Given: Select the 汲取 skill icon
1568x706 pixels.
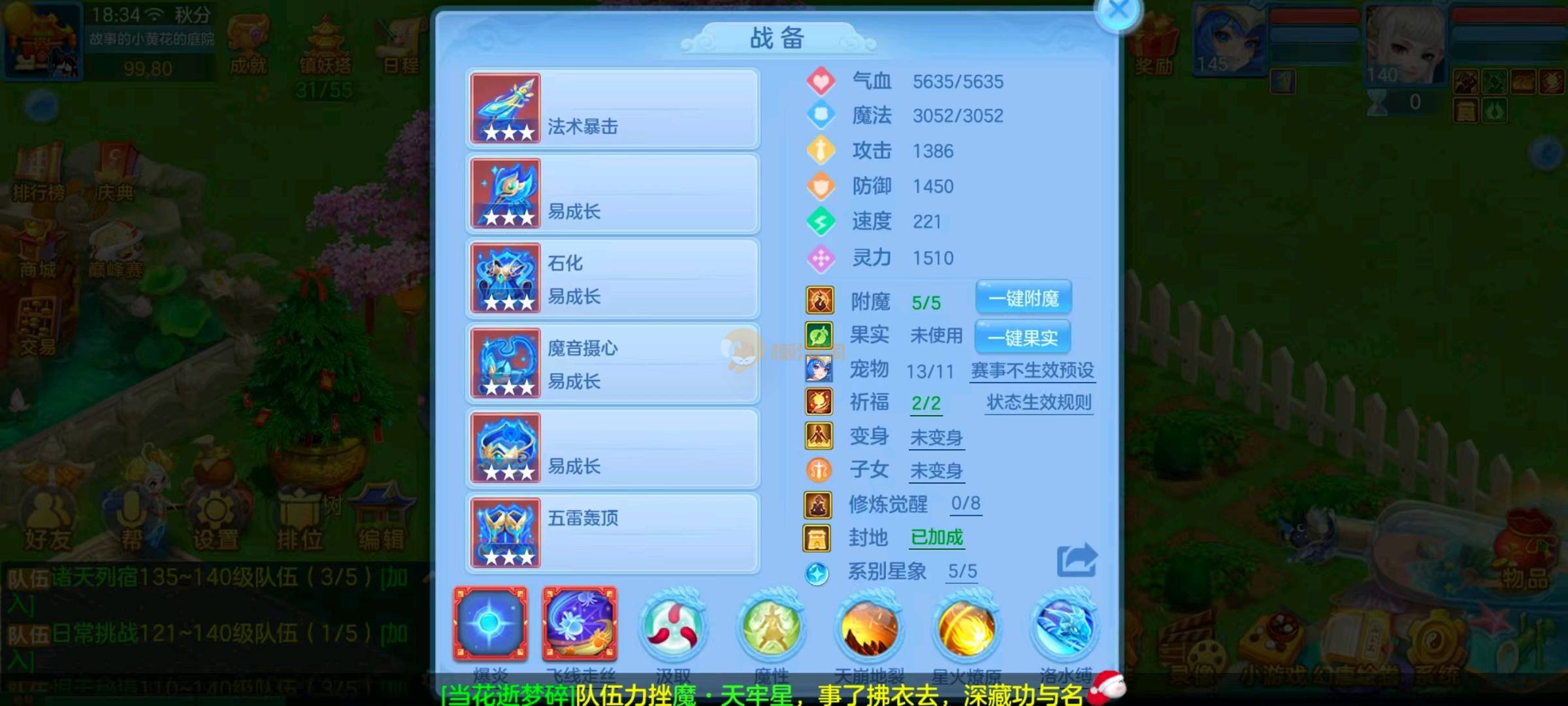Looking at the screenshot, I should 673,626.
